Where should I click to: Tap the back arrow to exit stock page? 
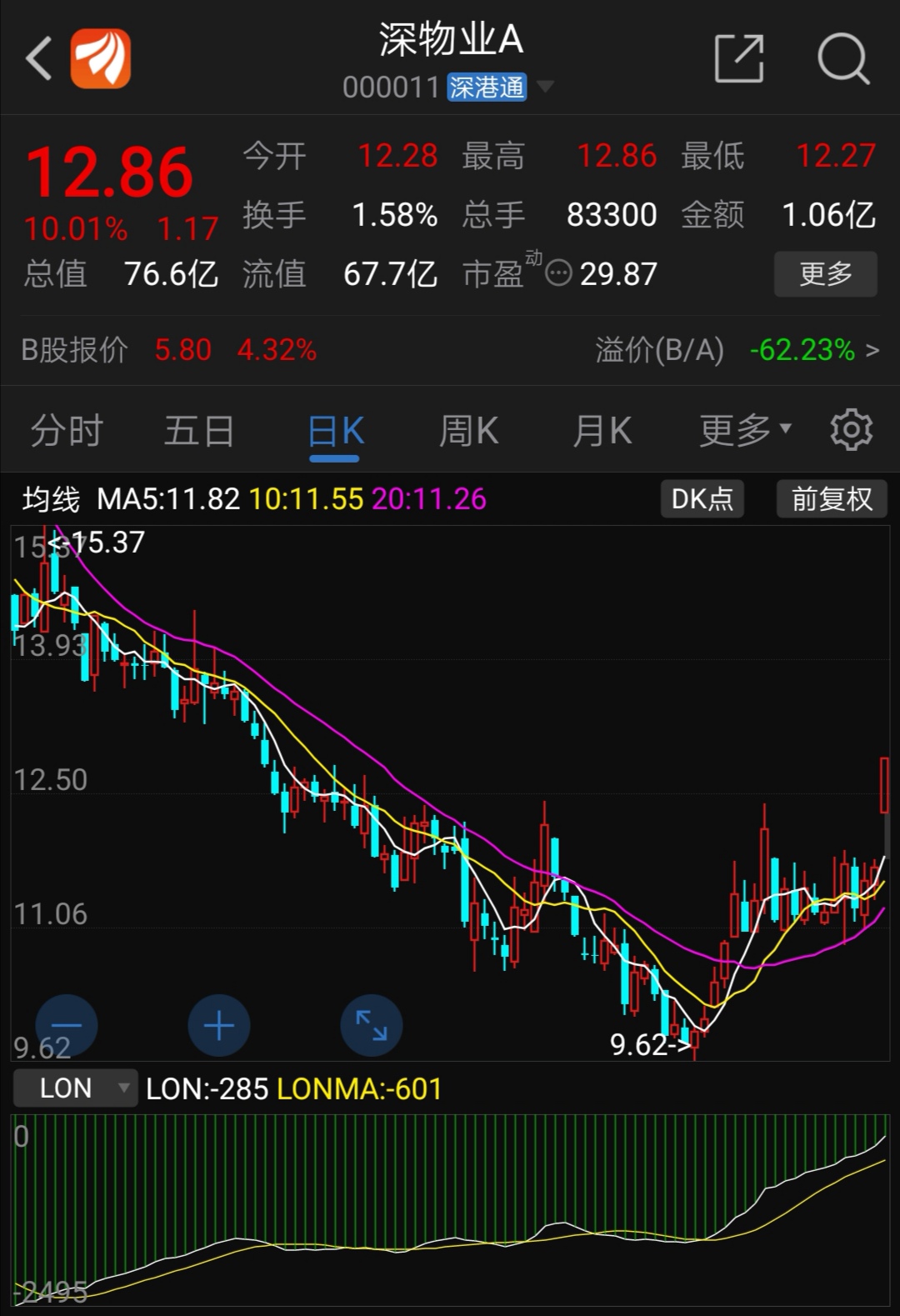tap(39, 58)
